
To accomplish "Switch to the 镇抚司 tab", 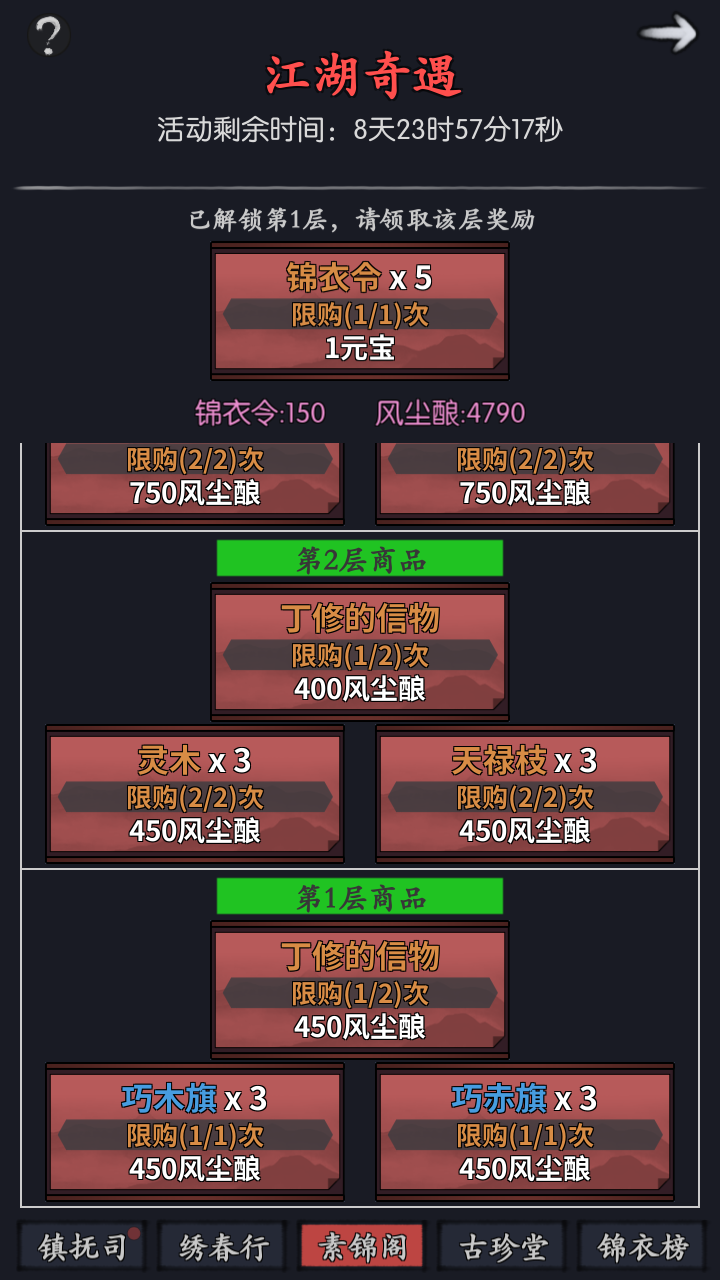I will (x=82, y=1246).
